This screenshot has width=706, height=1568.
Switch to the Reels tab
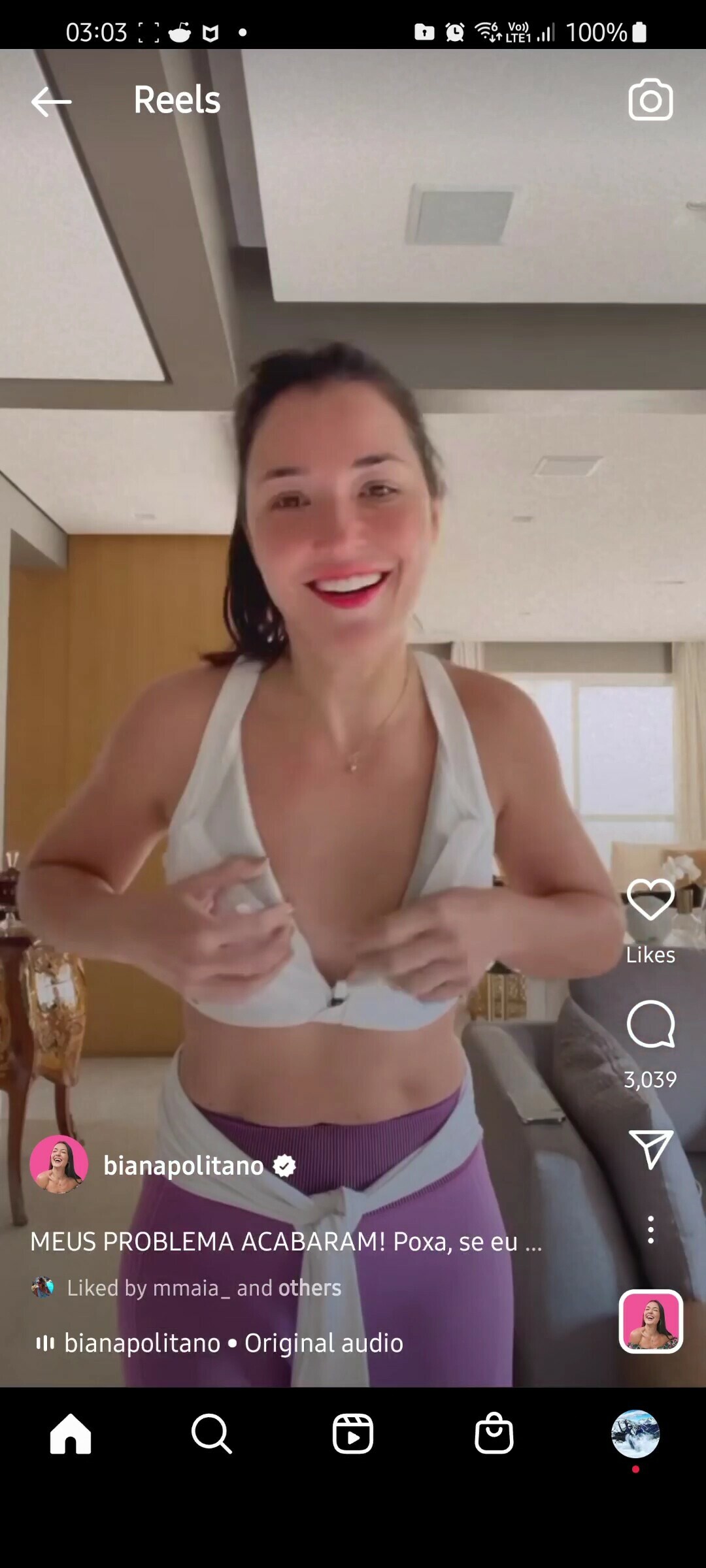coord(352,1434)
